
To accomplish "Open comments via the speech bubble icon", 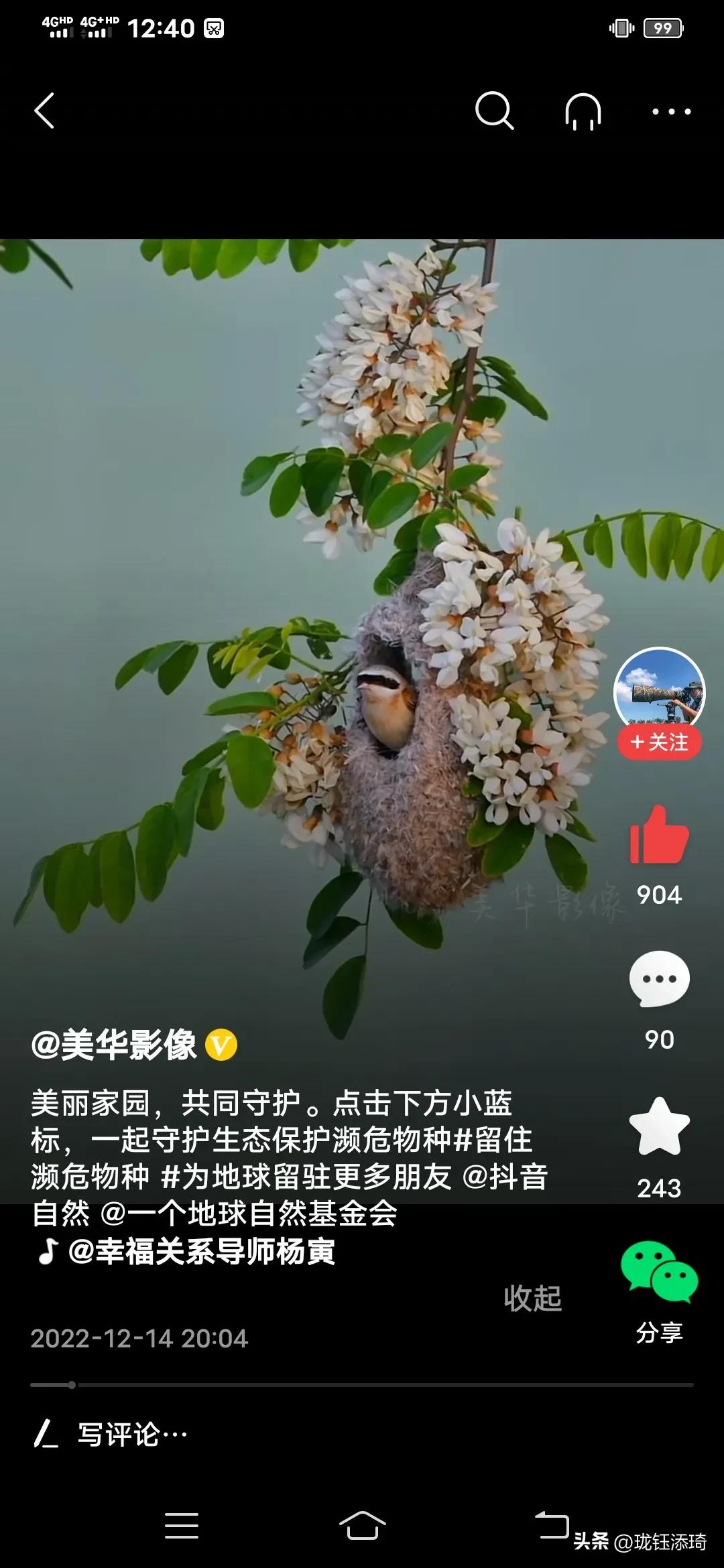I will [660, 978].
